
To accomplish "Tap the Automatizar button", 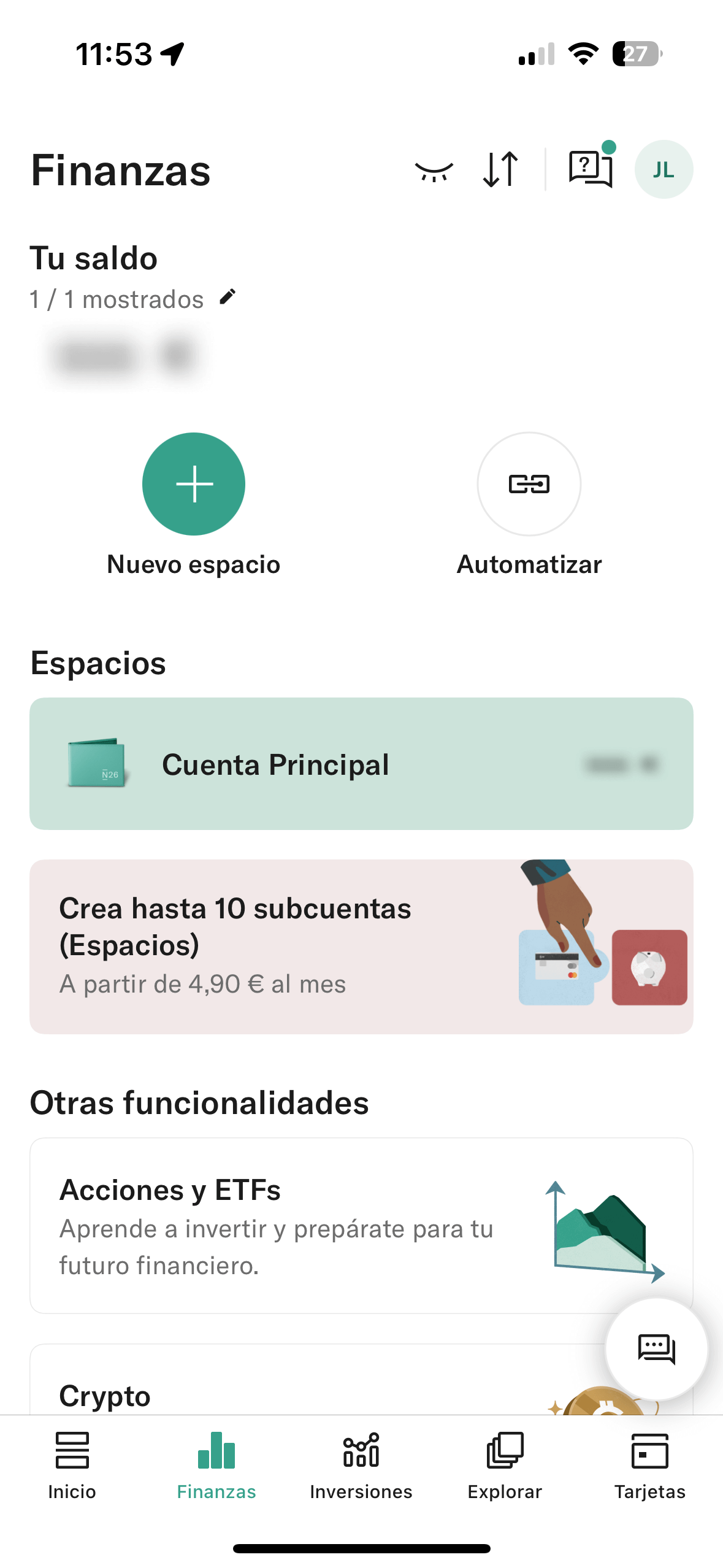I will tap(529, 484).
